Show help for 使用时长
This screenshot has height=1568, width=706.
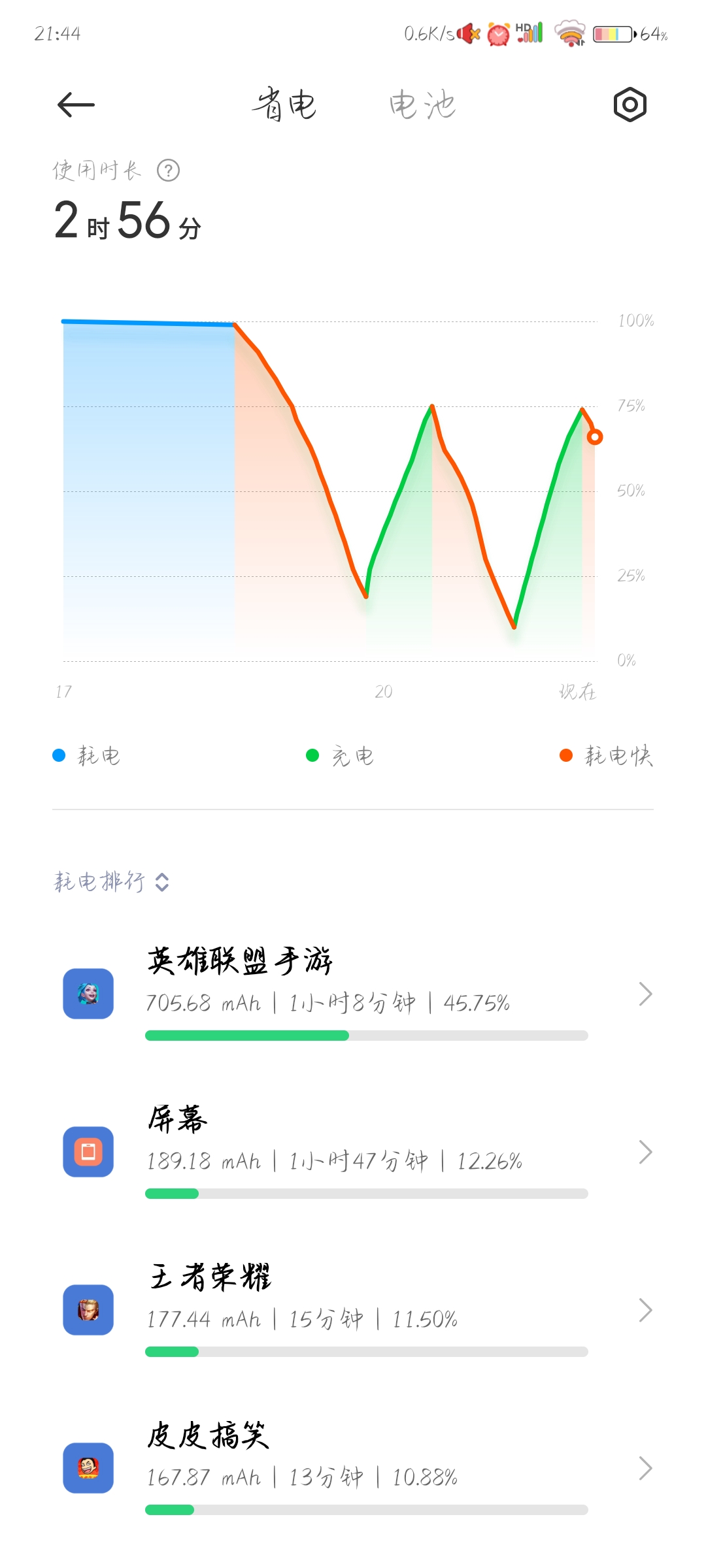pyautogui.click(x=168, y=171)
